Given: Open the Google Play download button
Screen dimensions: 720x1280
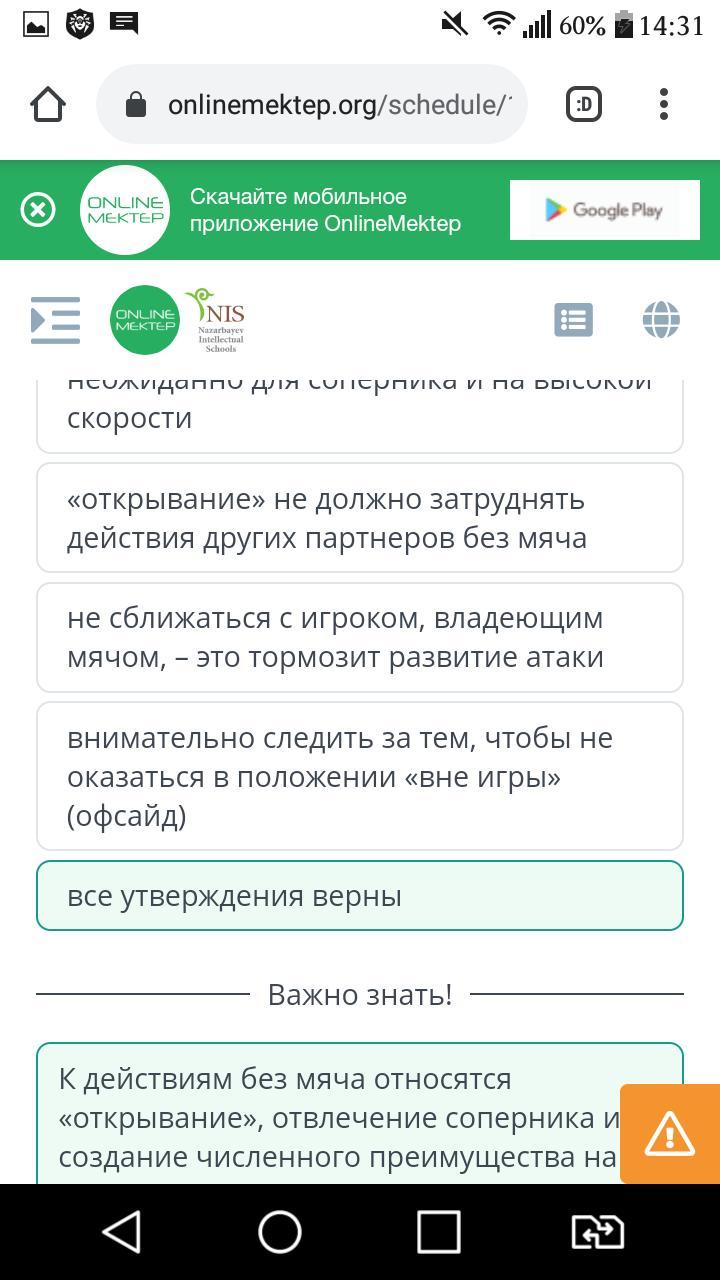Looking at the screenshot, I should coord(604,210).
